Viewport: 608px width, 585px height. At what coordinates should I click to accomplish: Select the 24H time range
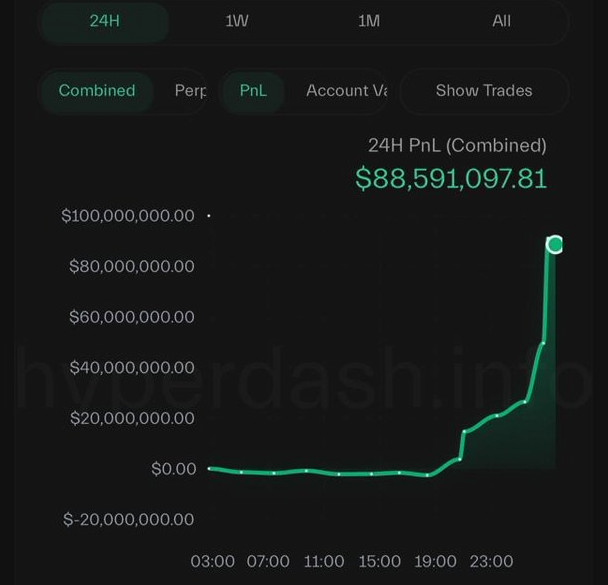(x=105, y=21)
